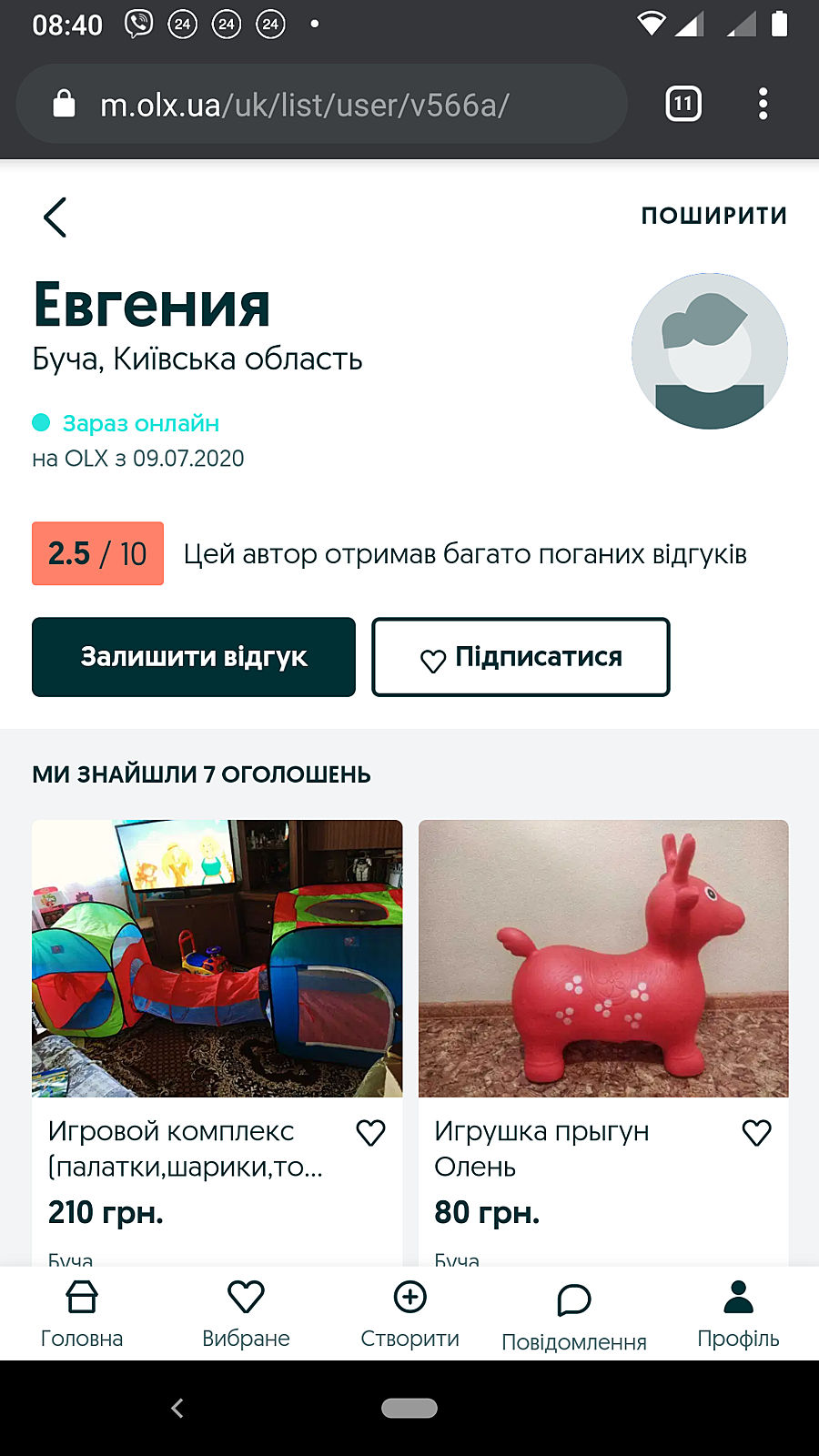This screenshot has height=1456, width=819.
Task: Tap the Залишити відгук button
Action: pos(194,657)
